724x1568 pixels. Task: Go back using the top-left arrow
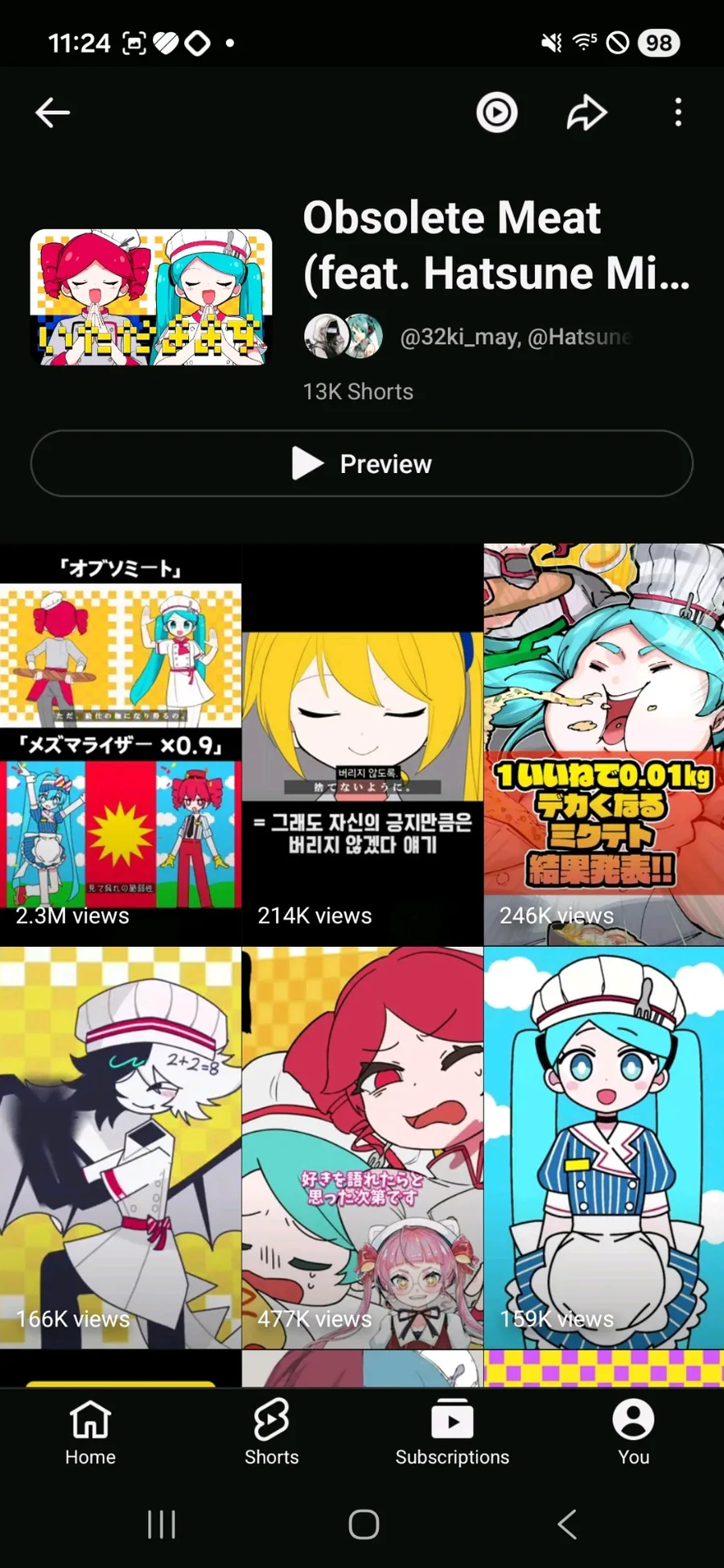pos(53,113)
